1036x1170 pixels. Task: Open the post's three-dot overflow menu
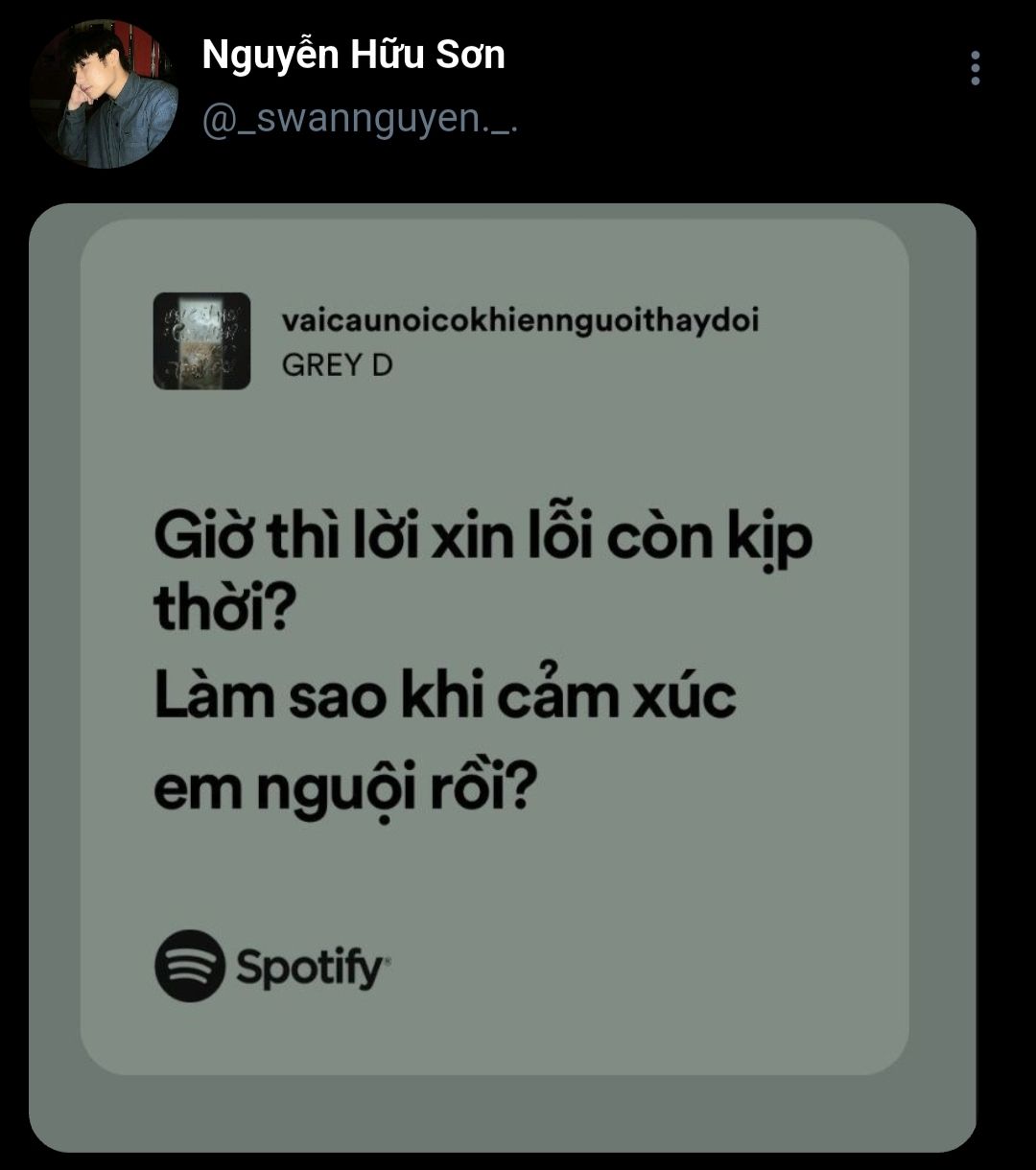(x=975, y=68)
